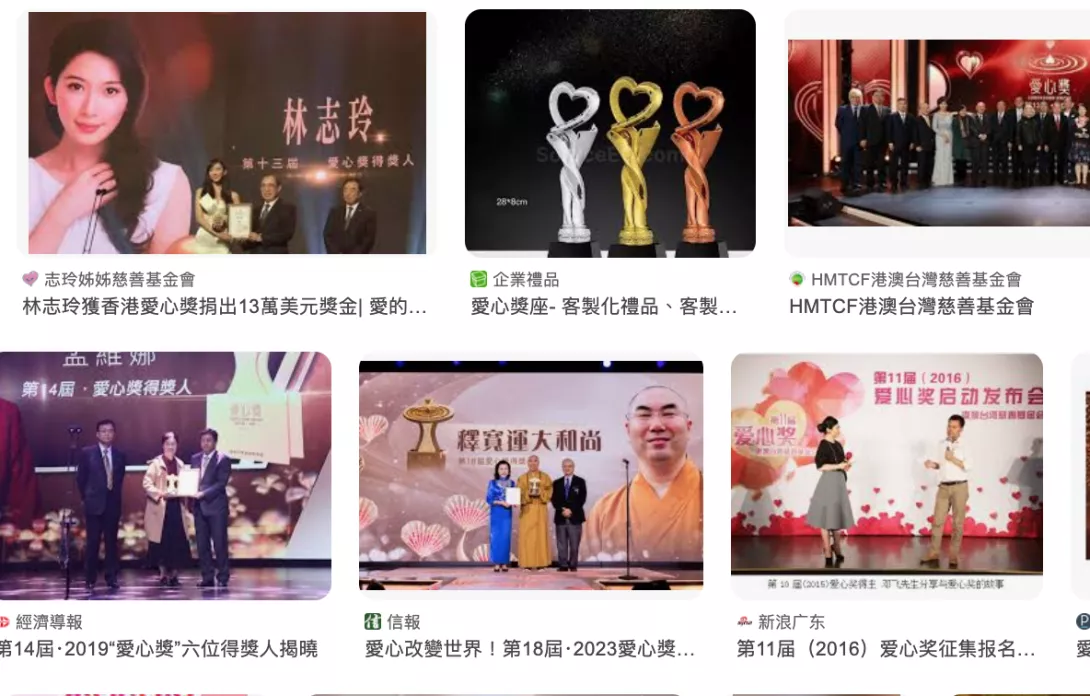The height and width of the screenshot is (696, 1090).
Task: Open the 釋寬運大和尚 image from 信報
Action: [x=531, y=475]
